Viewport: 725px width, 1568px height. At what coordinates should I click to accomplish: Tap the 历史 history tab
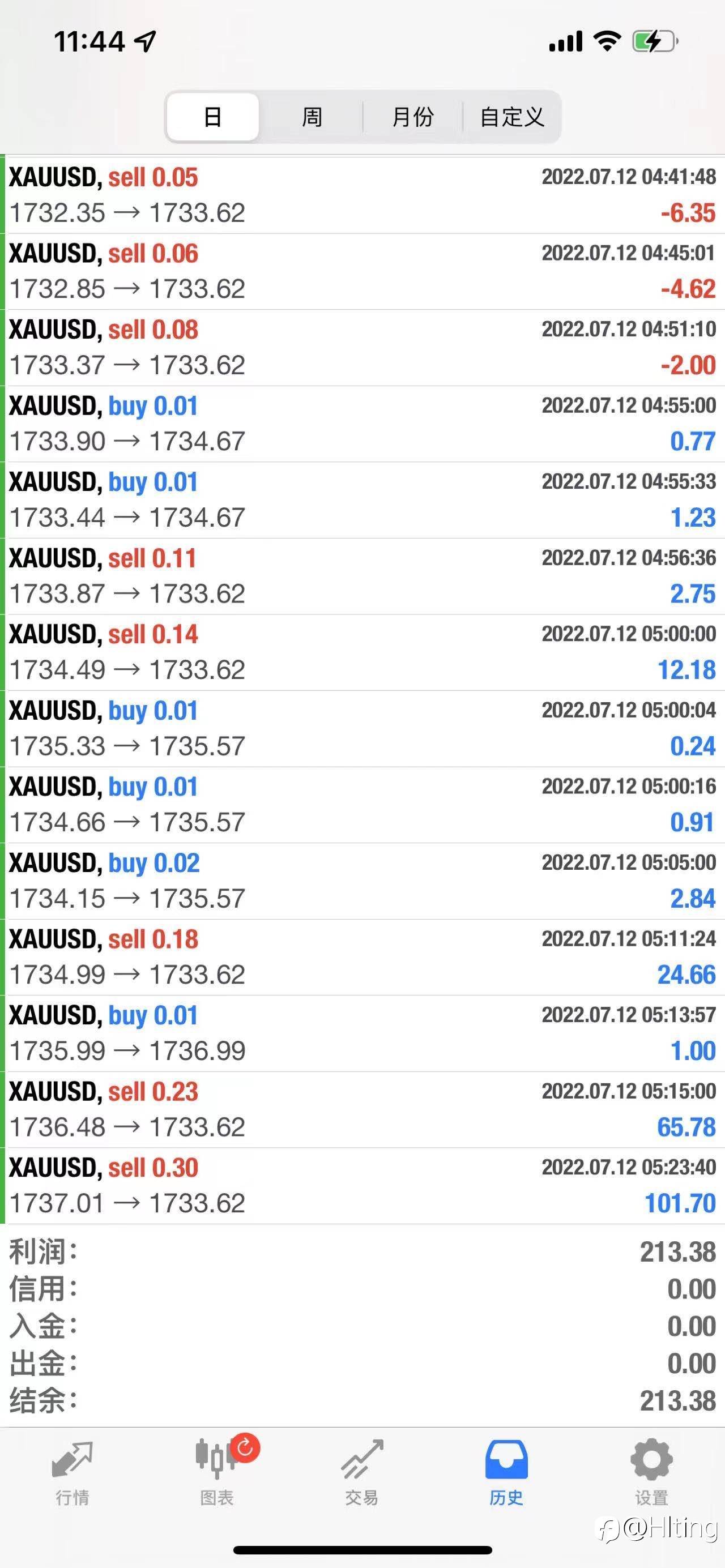click(506, 1472)
